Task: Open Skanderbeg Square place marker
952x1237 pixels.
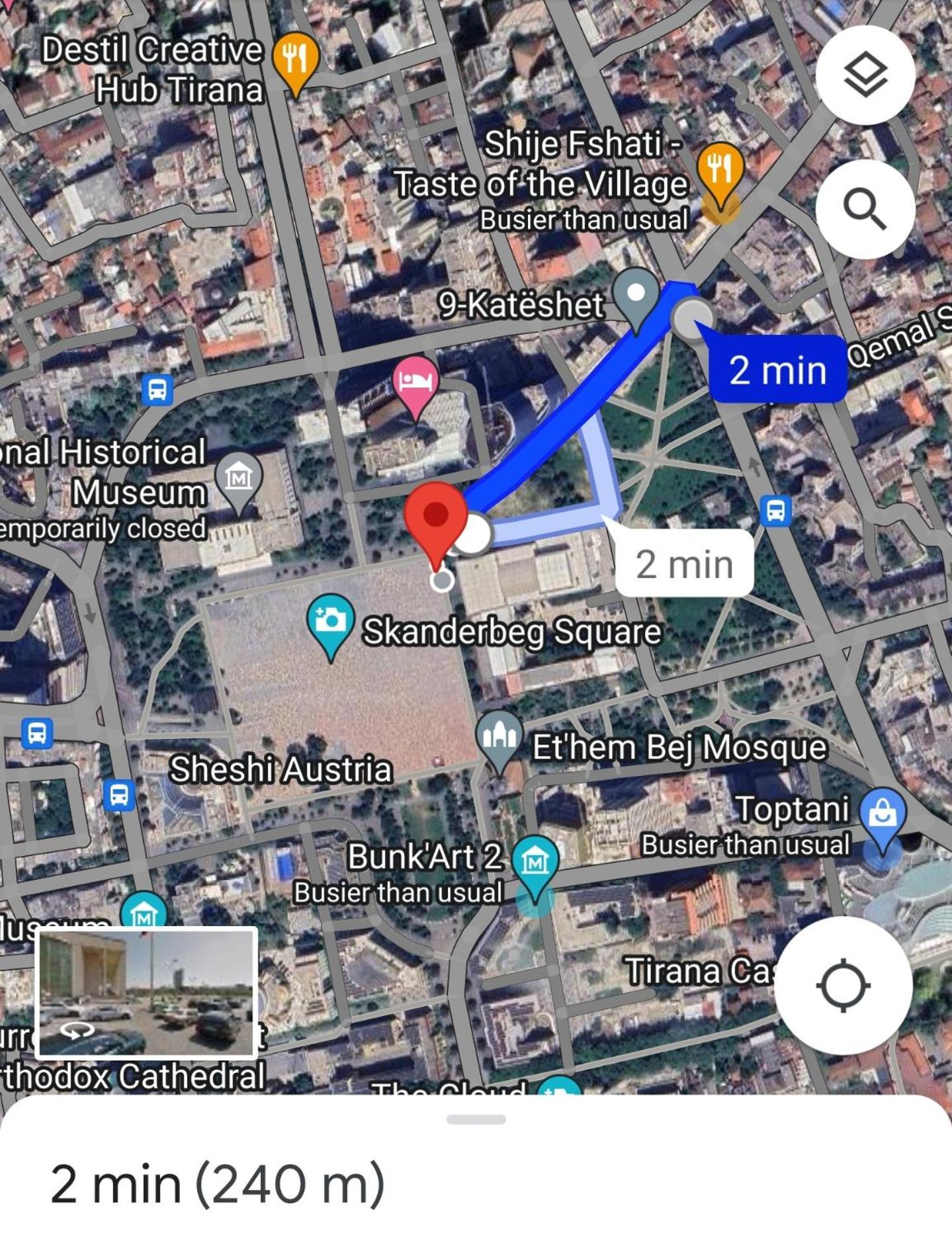Action: pyautogui.click(x=330, y=620)
